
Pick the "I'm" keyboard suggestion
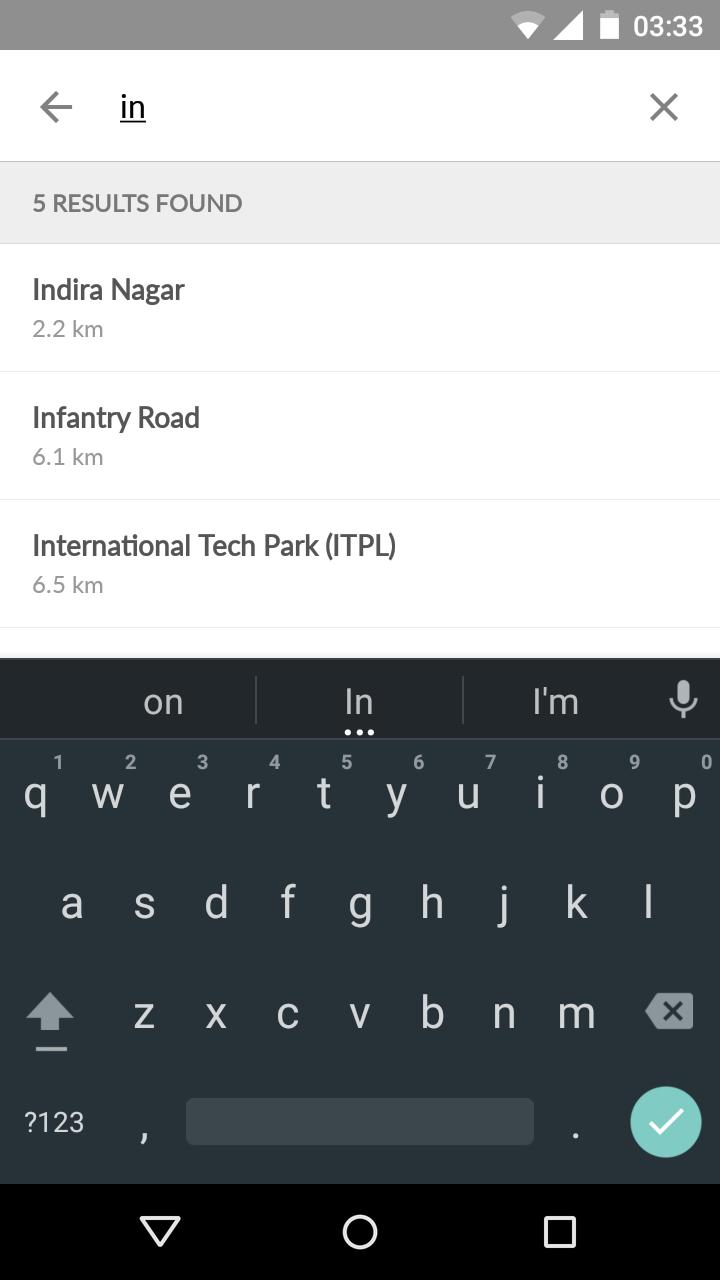(x=556, y=701)
